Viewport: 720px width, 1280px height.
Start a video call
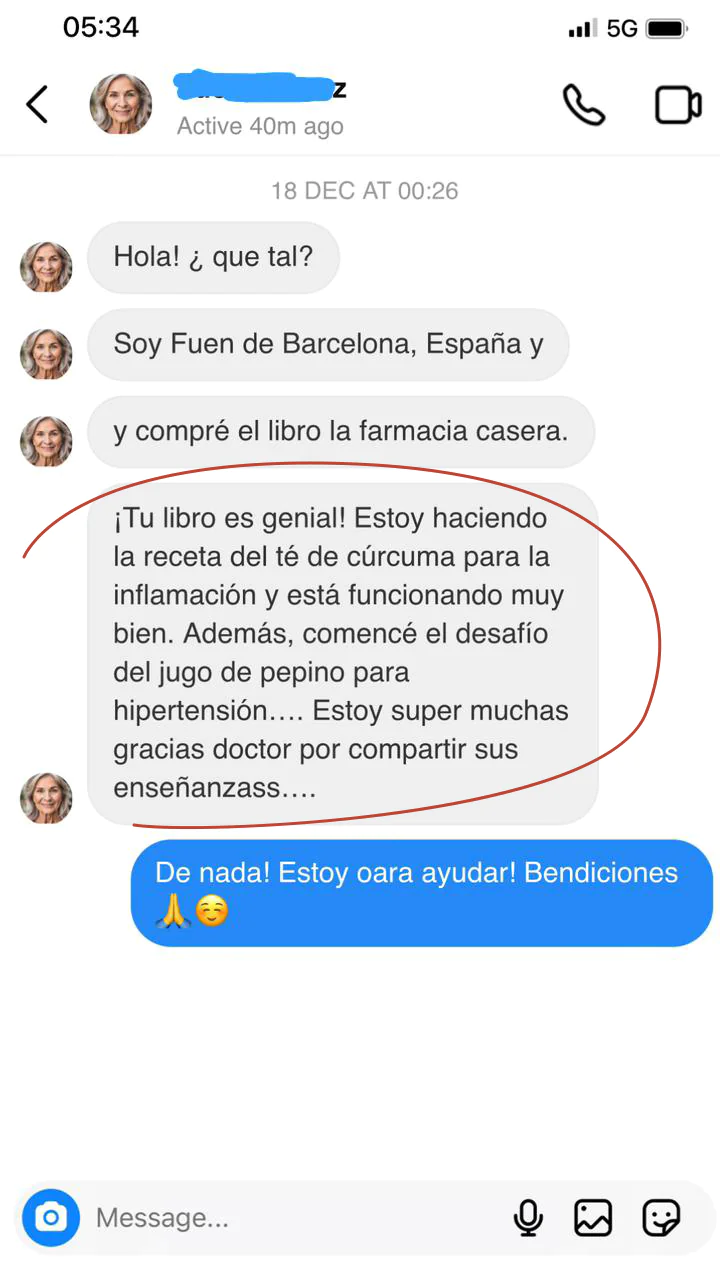[678, 104]
